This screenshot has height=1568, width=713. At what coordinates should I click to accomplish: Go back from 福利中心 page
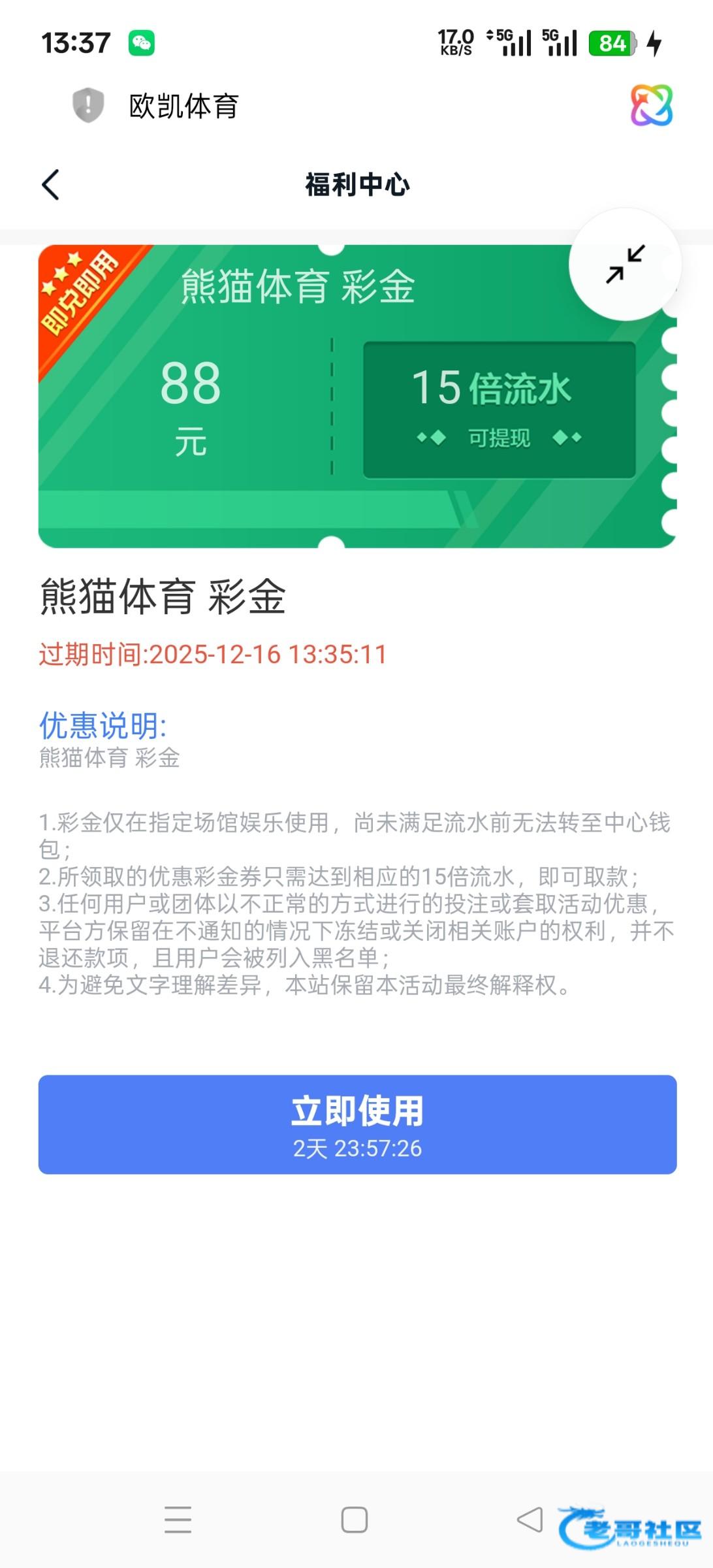point(51,185)
